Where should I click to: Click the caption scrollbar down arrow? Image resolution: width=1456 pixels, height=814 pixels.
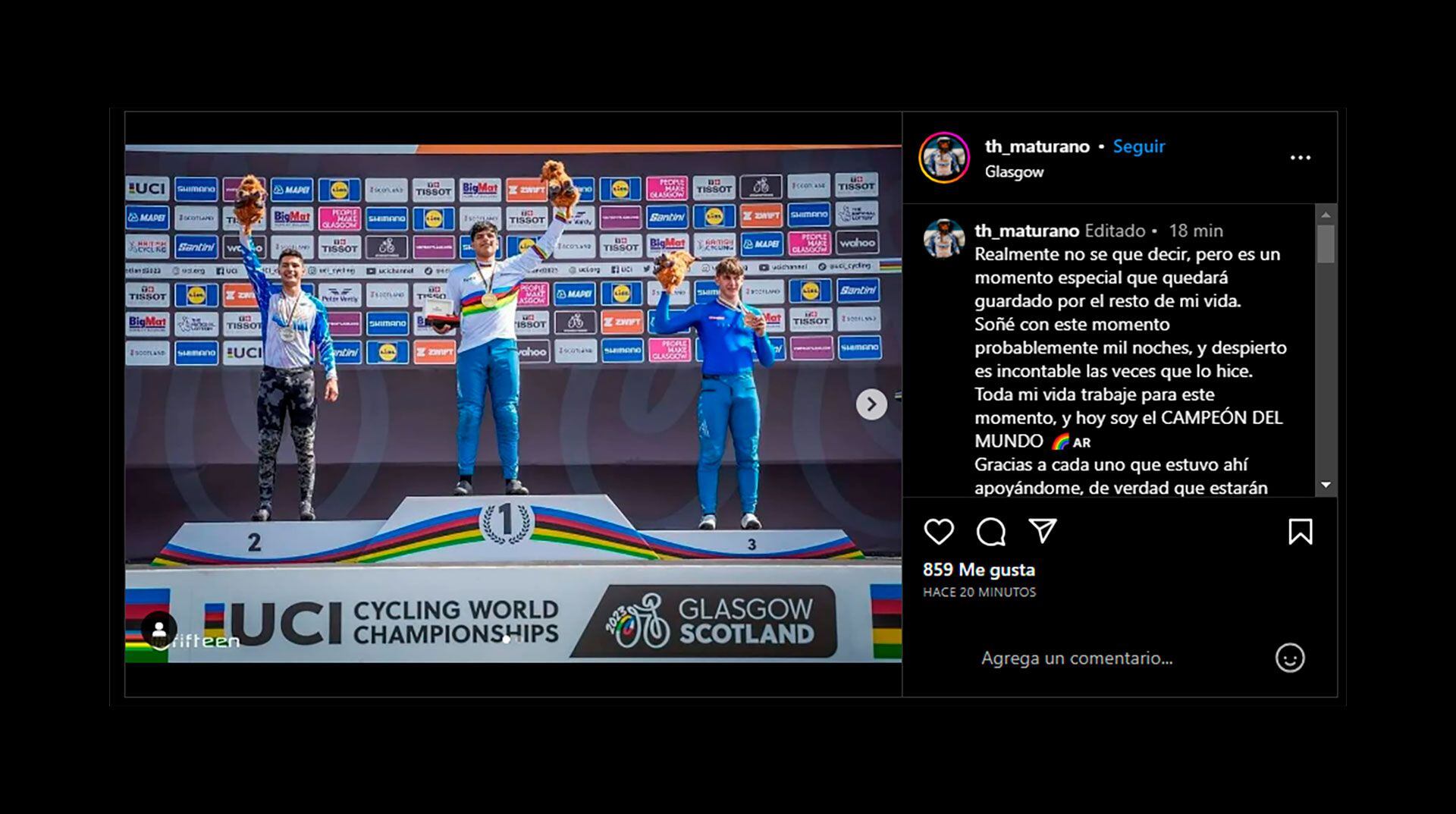click(x=1326, y=485)
